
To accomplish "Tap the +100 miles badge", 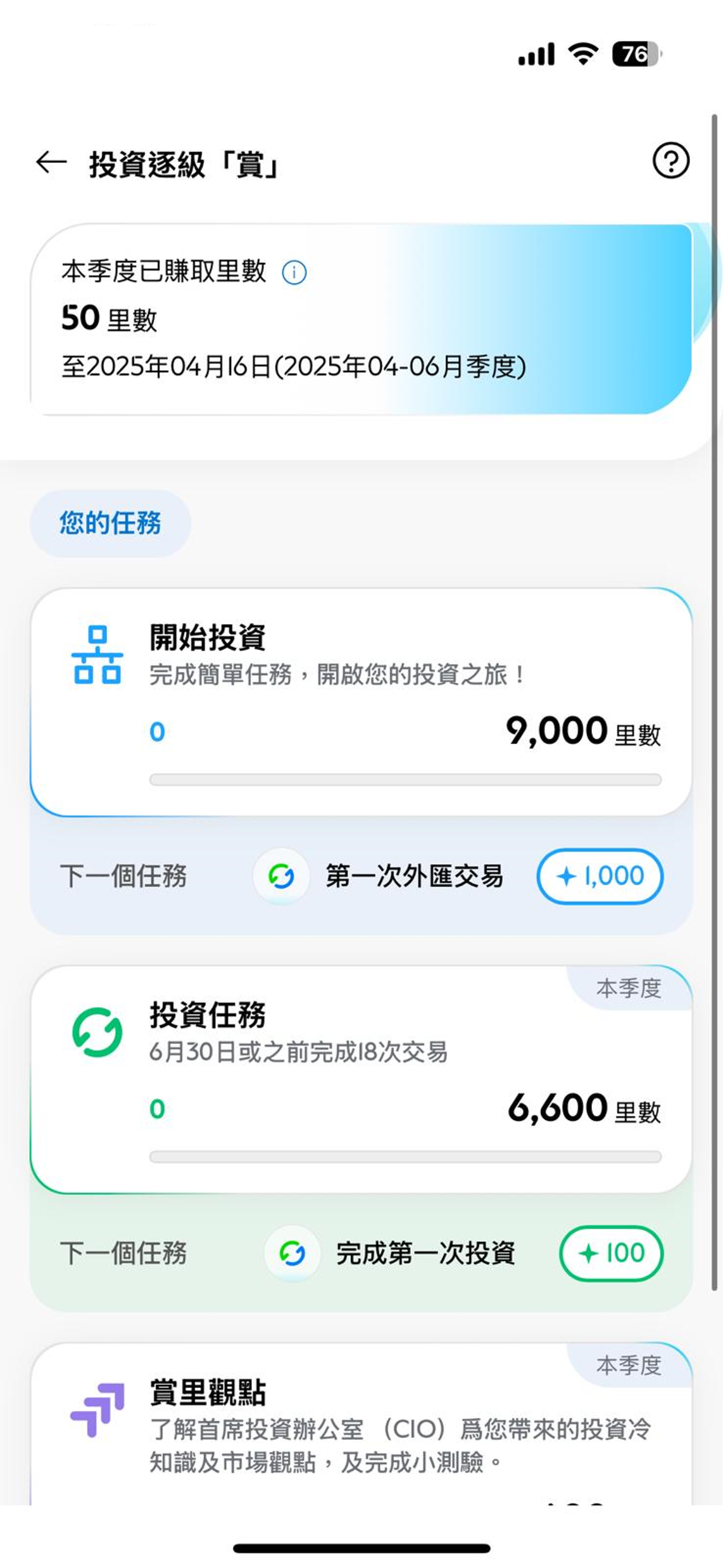I will coord(610,1254).
